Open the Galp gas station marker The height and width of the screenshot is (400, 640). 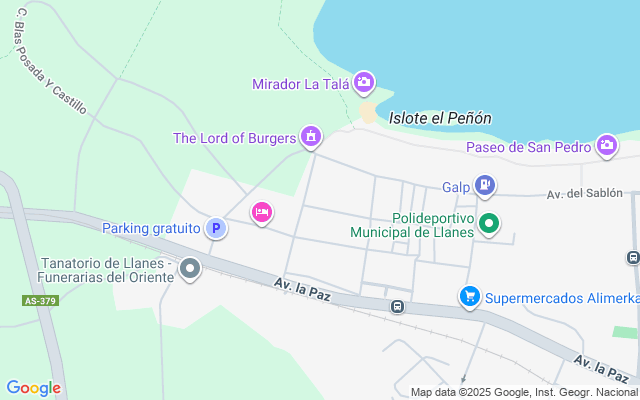coord(485,185)
